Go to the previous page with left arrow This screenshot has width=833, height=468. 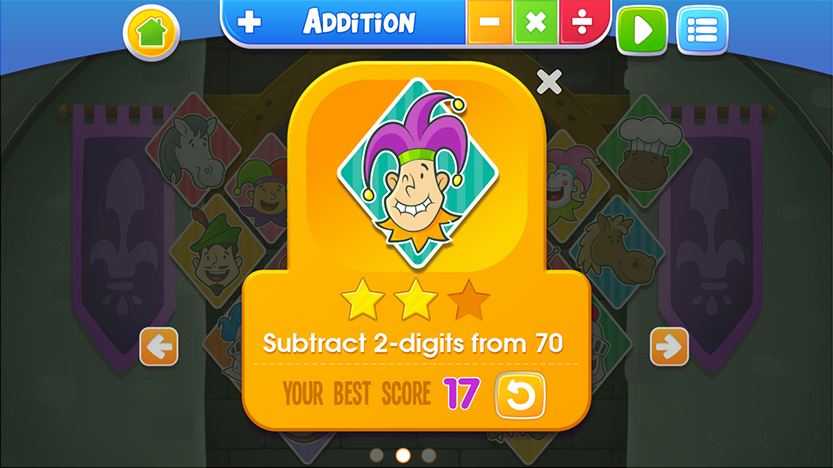158,347
